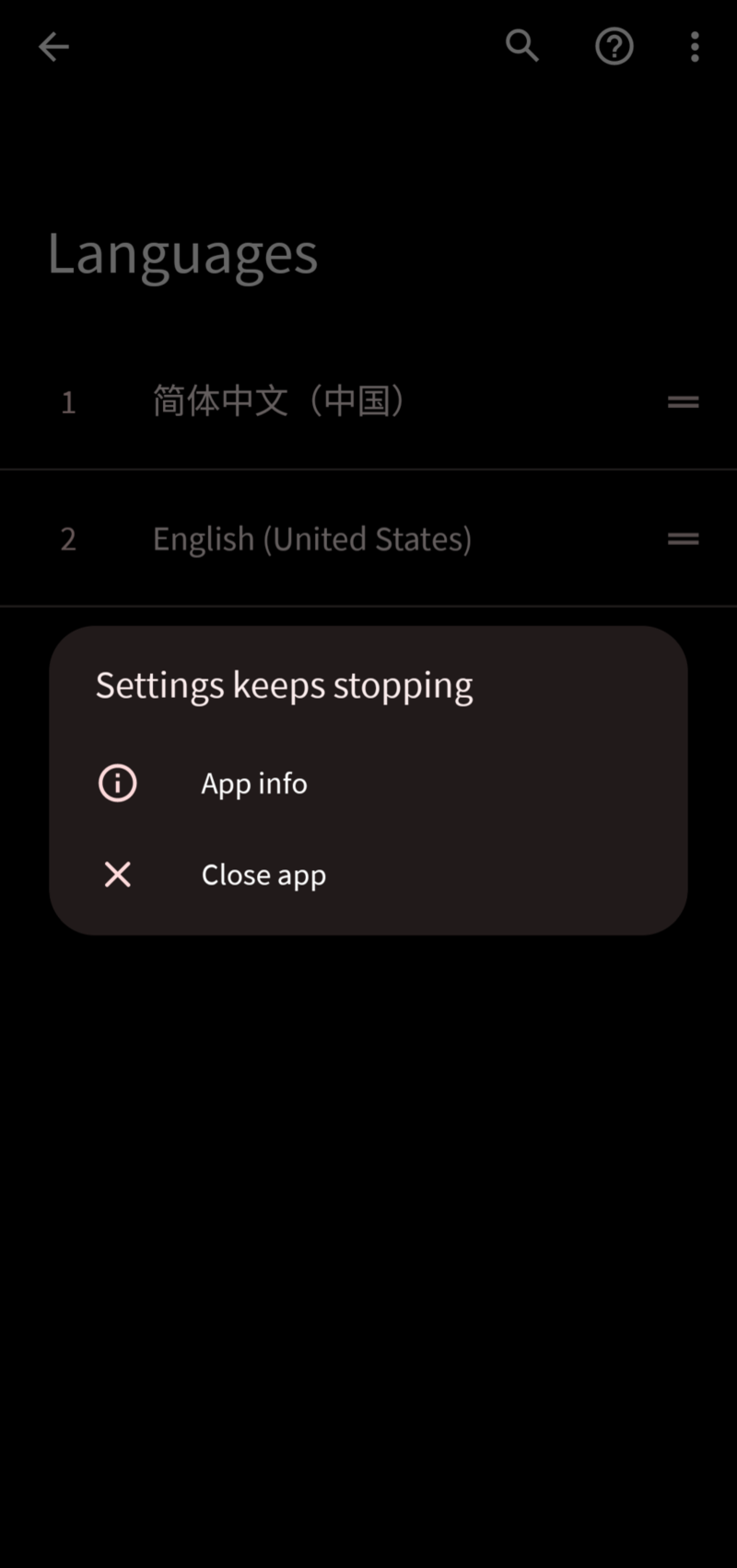This screenshot has width=737, height=1568.
Task: Select Close app in the dialog
Action: (x=368, y=875)
